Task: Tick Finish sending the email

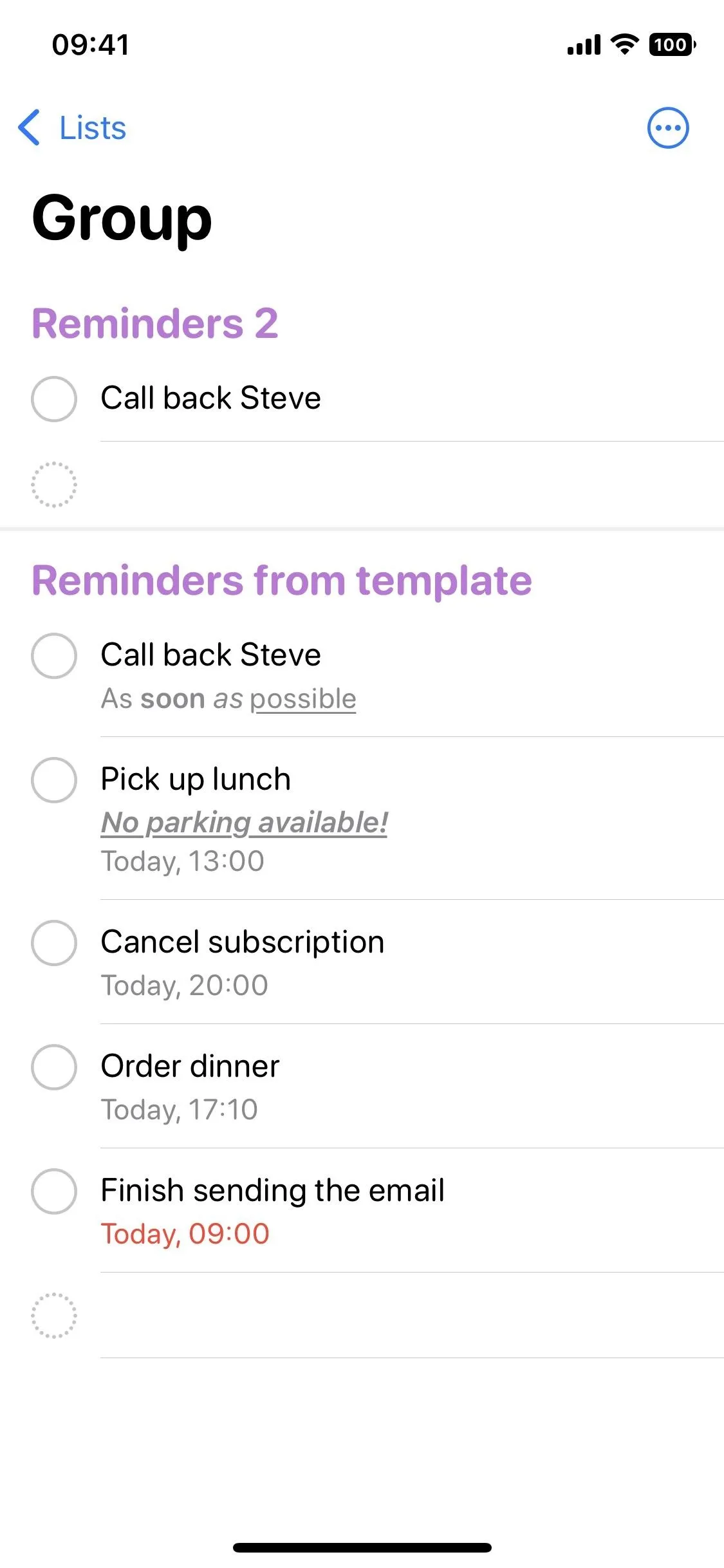Action: 54,1191
